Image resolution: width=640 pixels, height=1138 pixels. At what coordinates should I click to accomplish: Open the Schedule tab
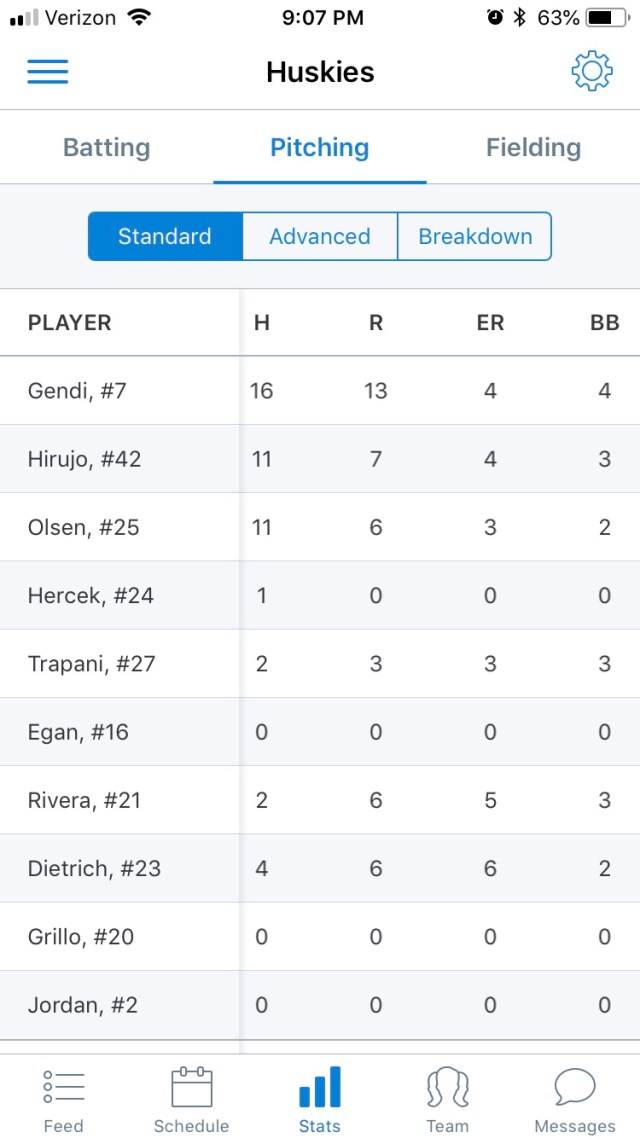[x=191, y=1098]
